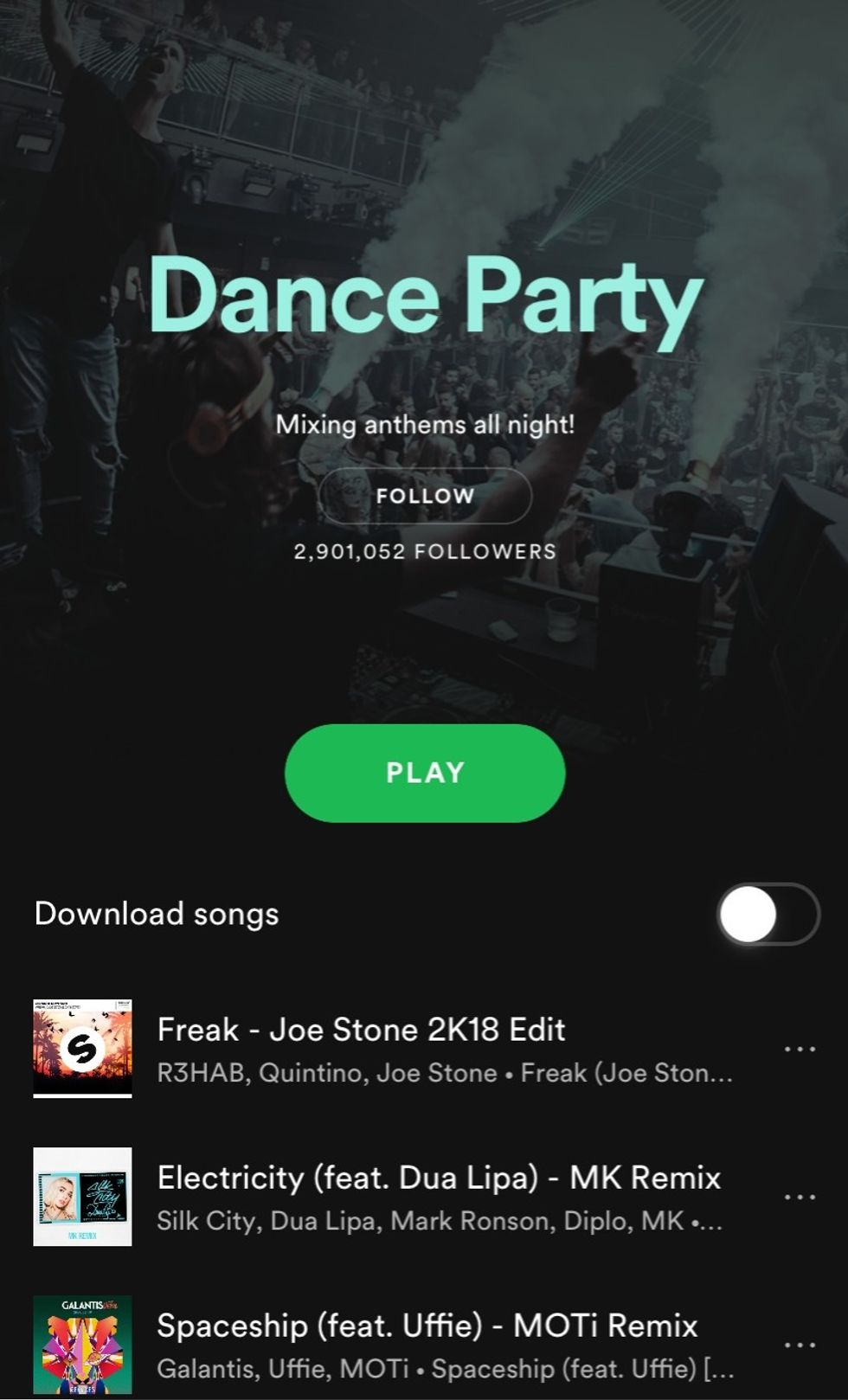Open more options for Spaceship track
The width and height of the screenshot is (848, 1400).
coord(799,1345)
